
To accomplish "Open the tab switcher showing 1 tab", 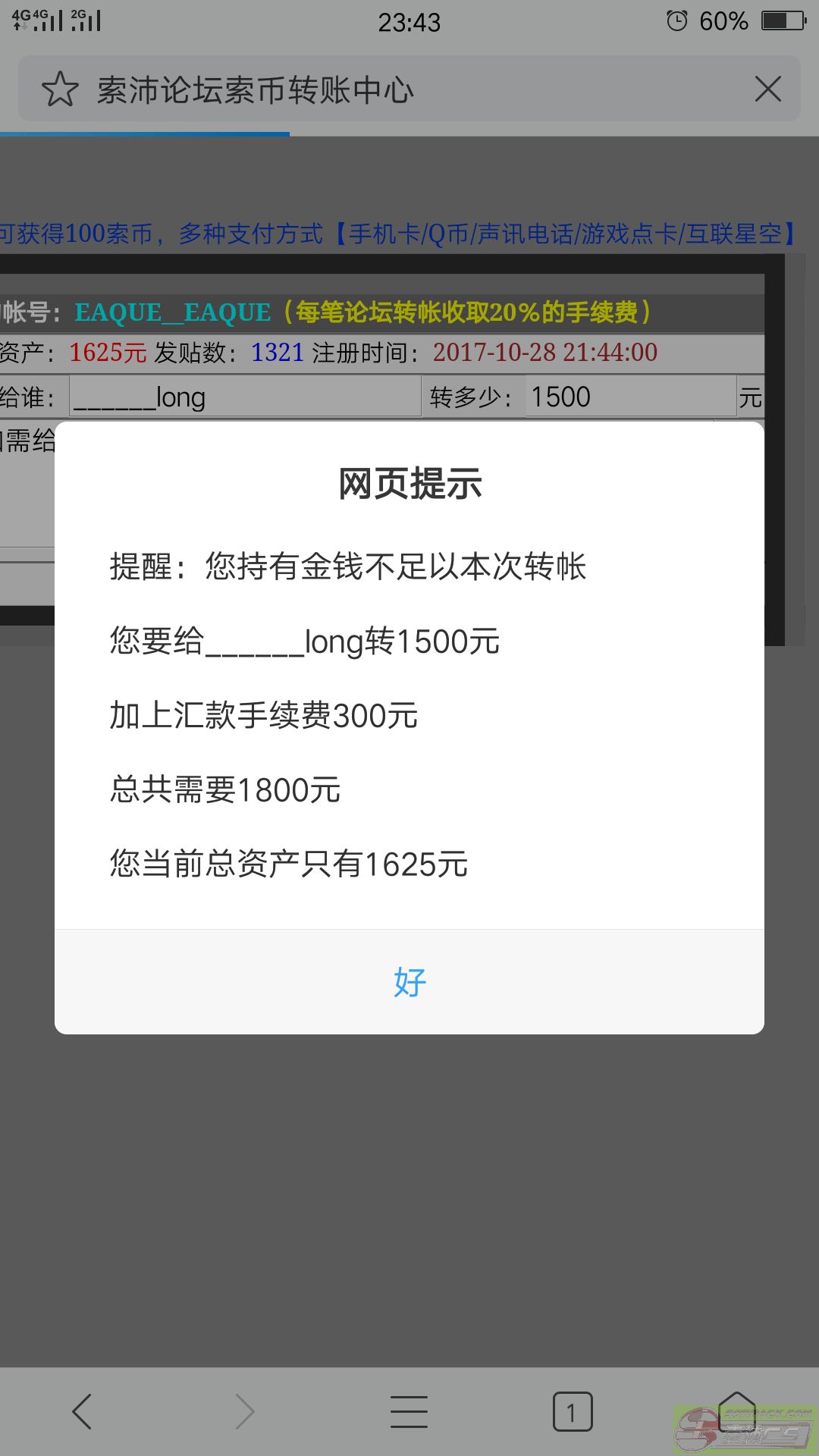I will 573,1411.
